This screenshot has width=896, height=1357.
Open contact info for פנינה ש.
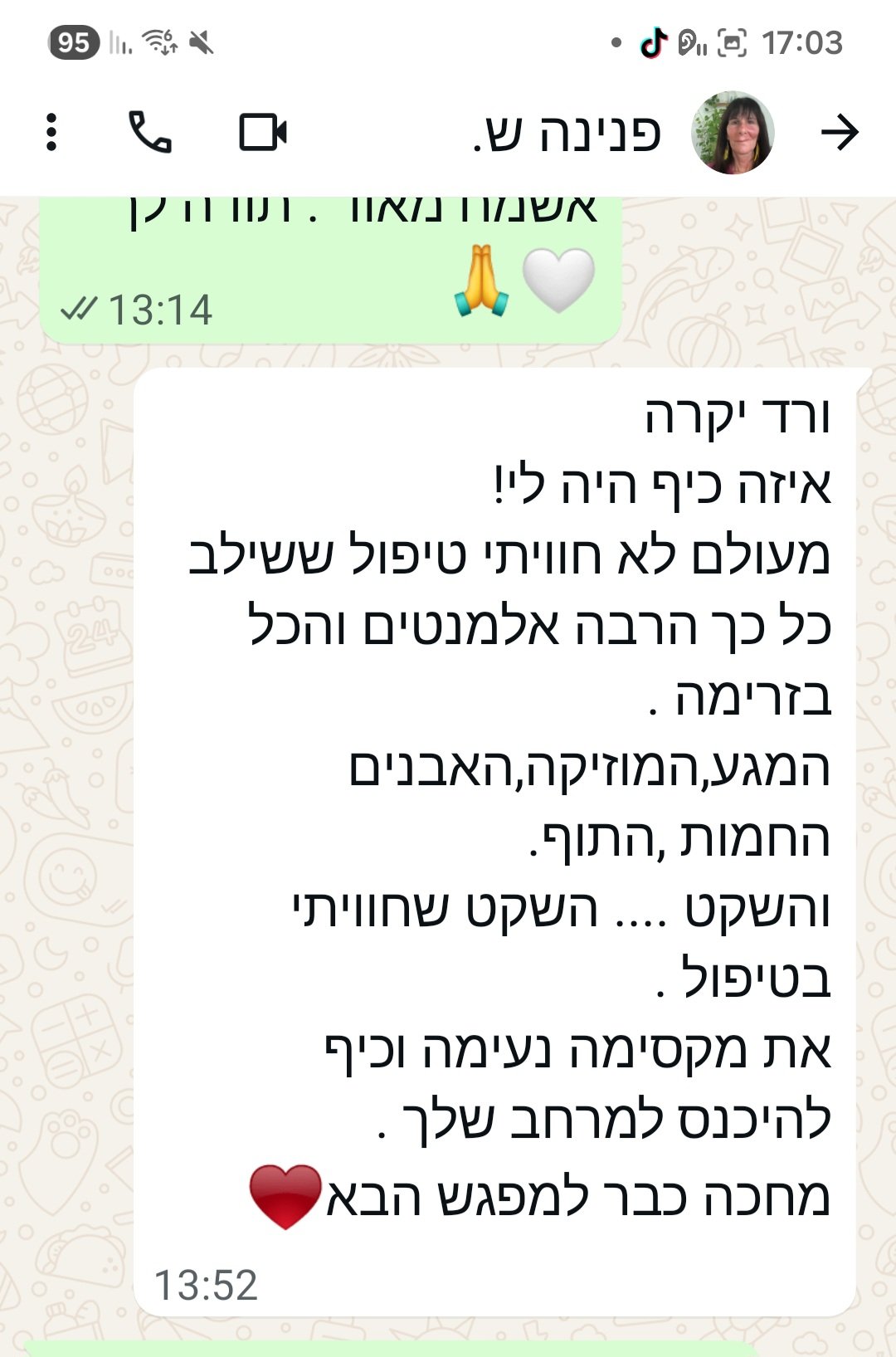click(x=567, y=134)
